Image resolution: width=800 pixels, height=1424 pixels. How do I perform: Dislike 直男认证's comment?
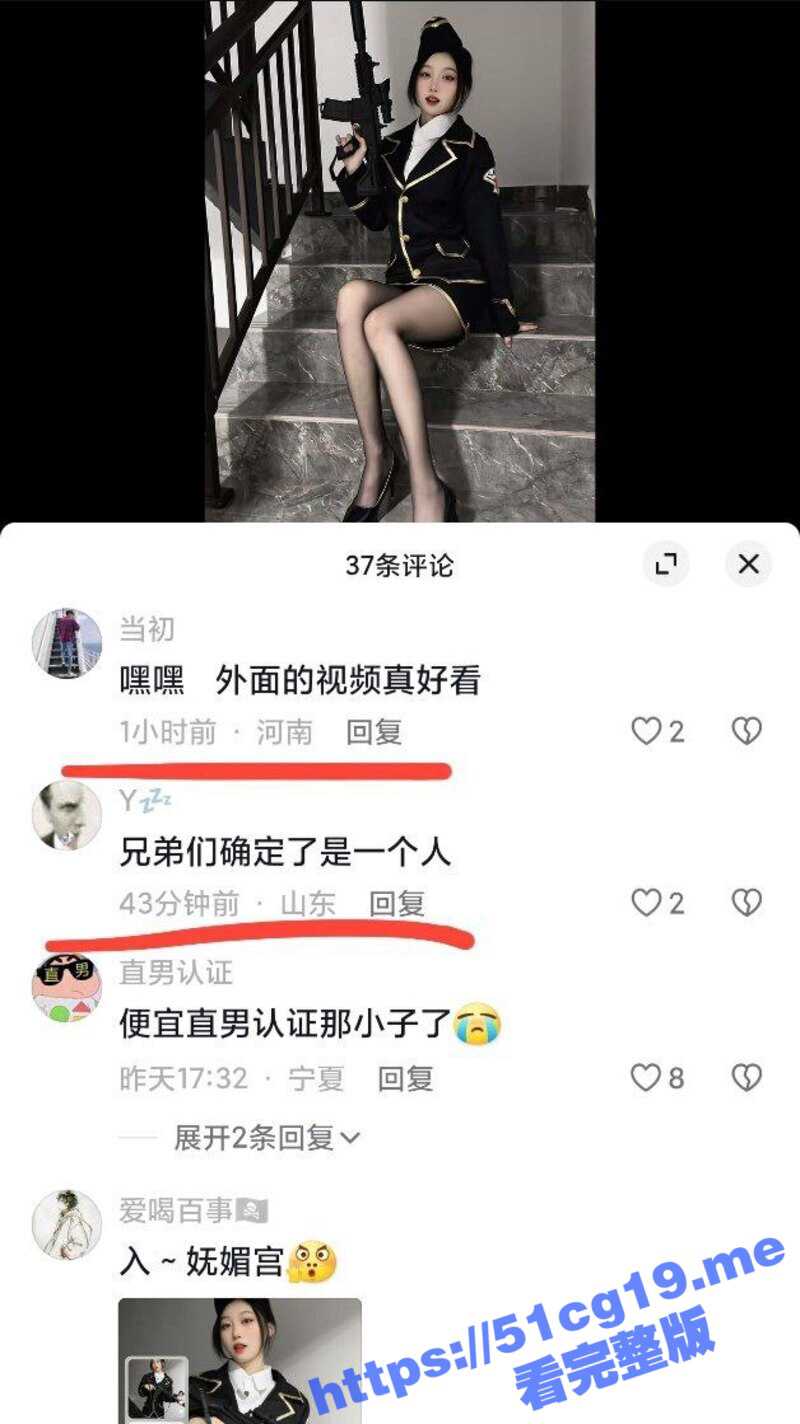click(746, 1078)
